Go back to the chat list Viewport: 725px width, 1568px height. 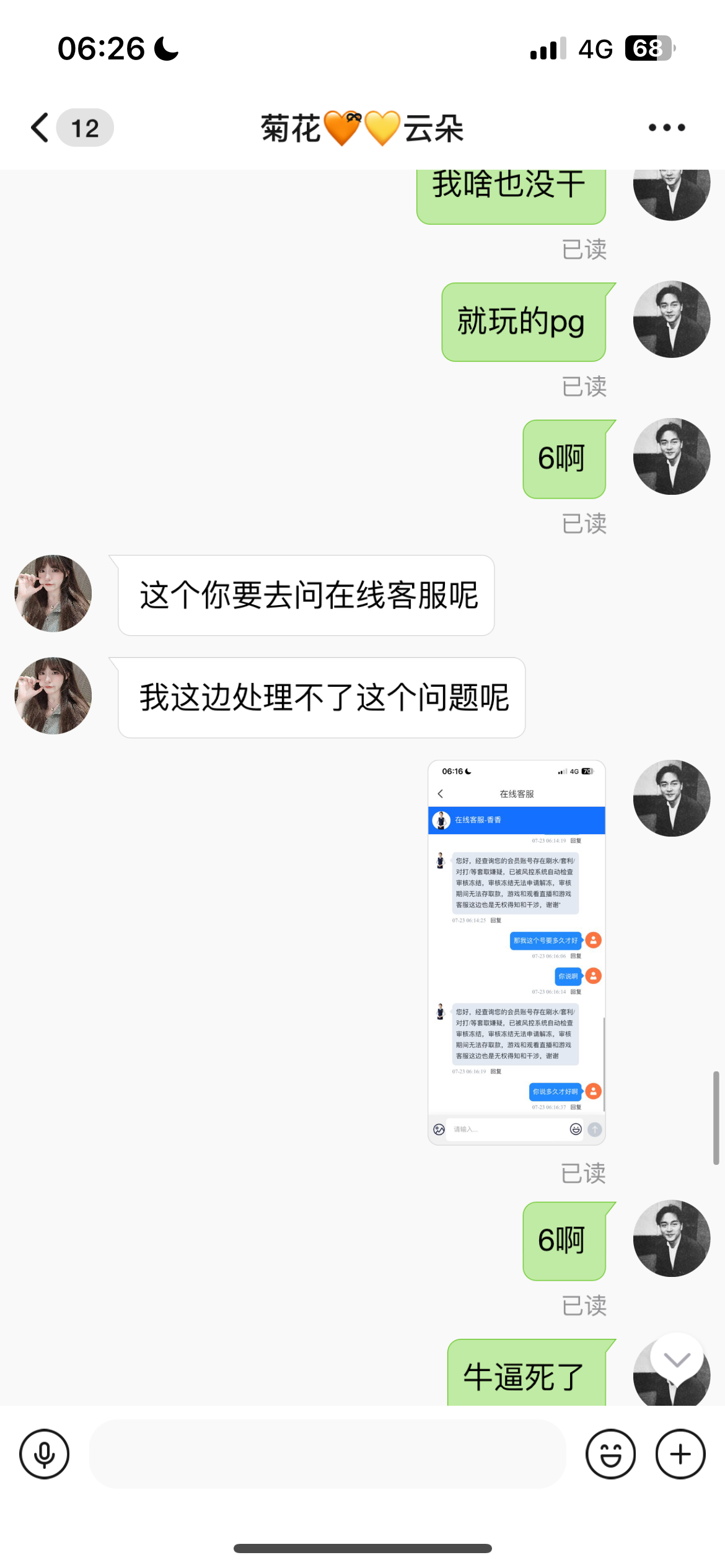[41, 128]
